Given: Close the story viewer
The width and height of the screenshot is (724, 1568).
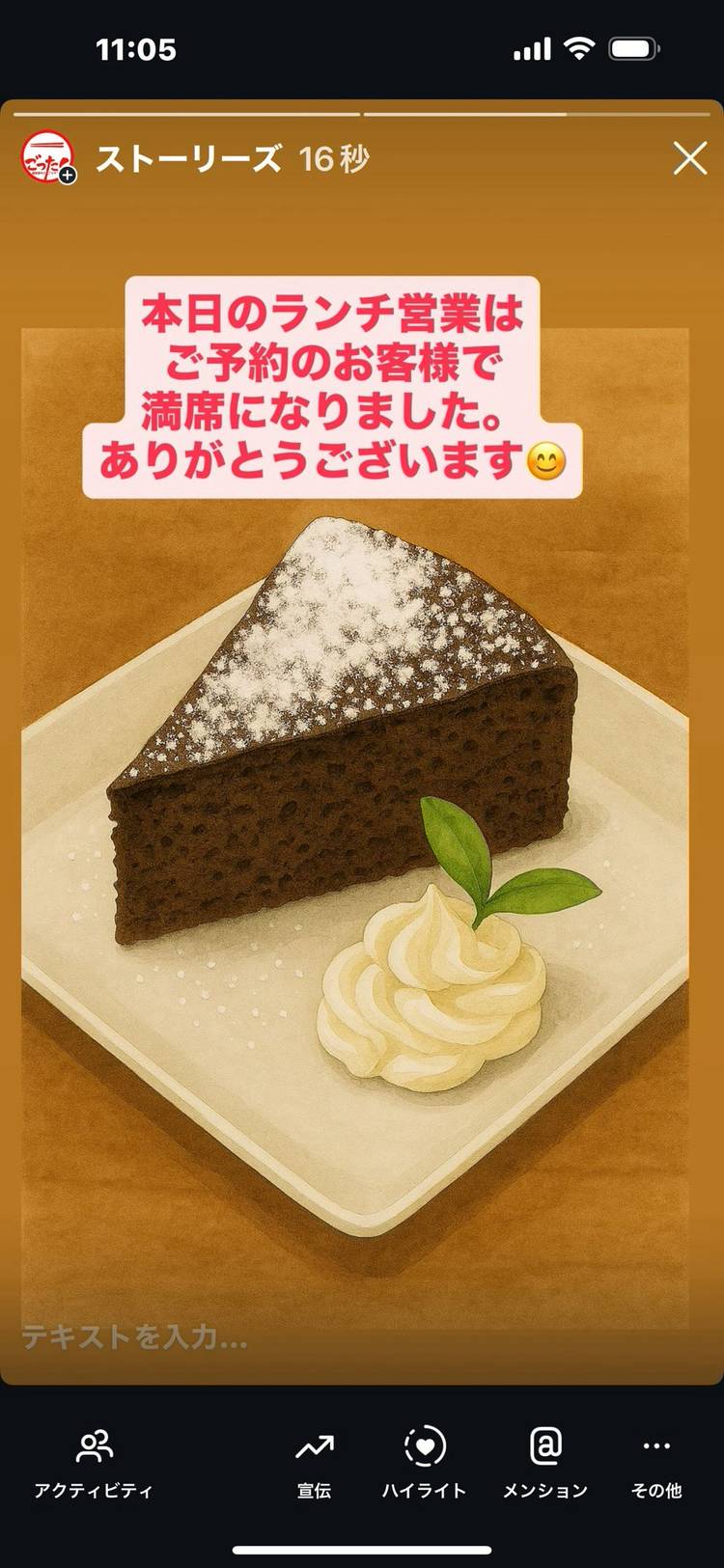Looking at the screenshot, I should tap(689, 158).
